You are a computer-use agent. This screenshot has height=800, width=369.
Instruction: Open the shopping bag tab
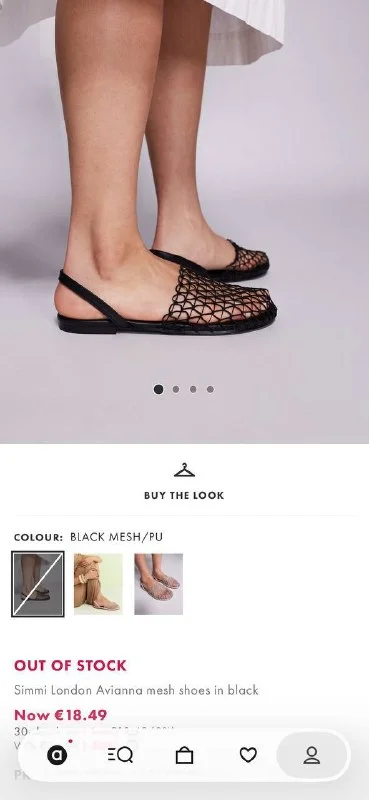tap(184, 755)
